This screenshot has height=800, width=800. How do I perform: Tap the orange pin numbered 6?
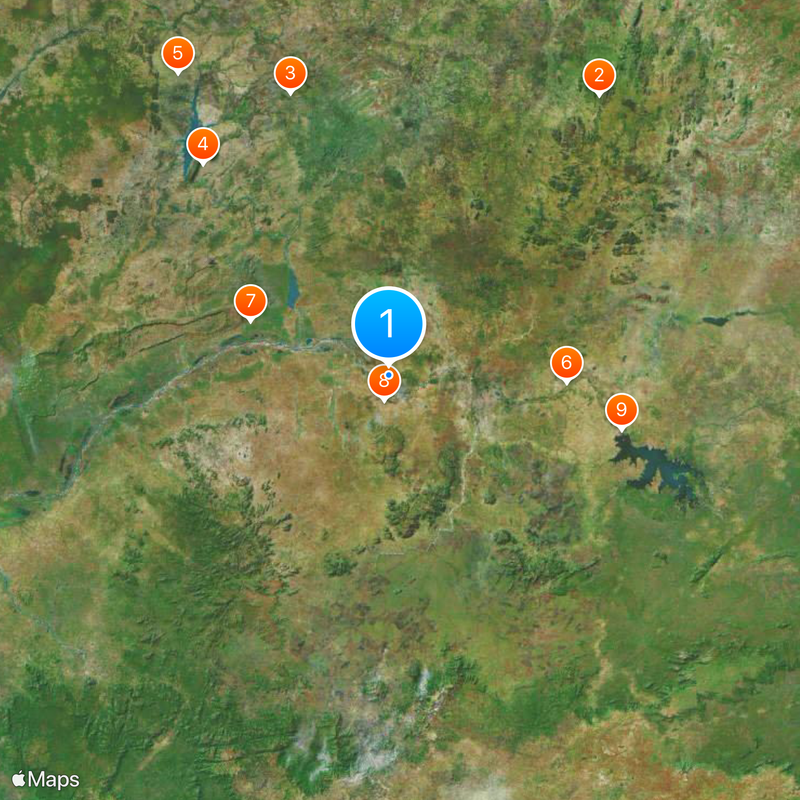(x=566, y=363)
